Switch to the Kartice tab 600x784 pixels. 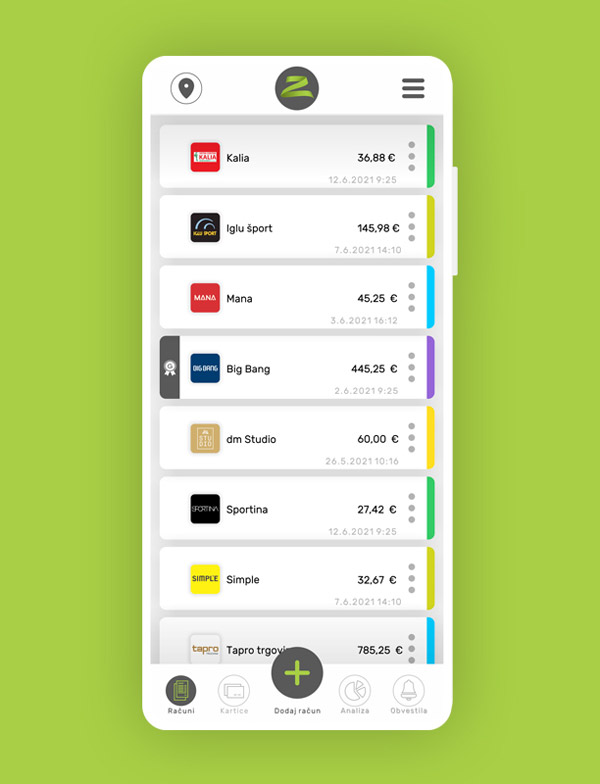234,694
